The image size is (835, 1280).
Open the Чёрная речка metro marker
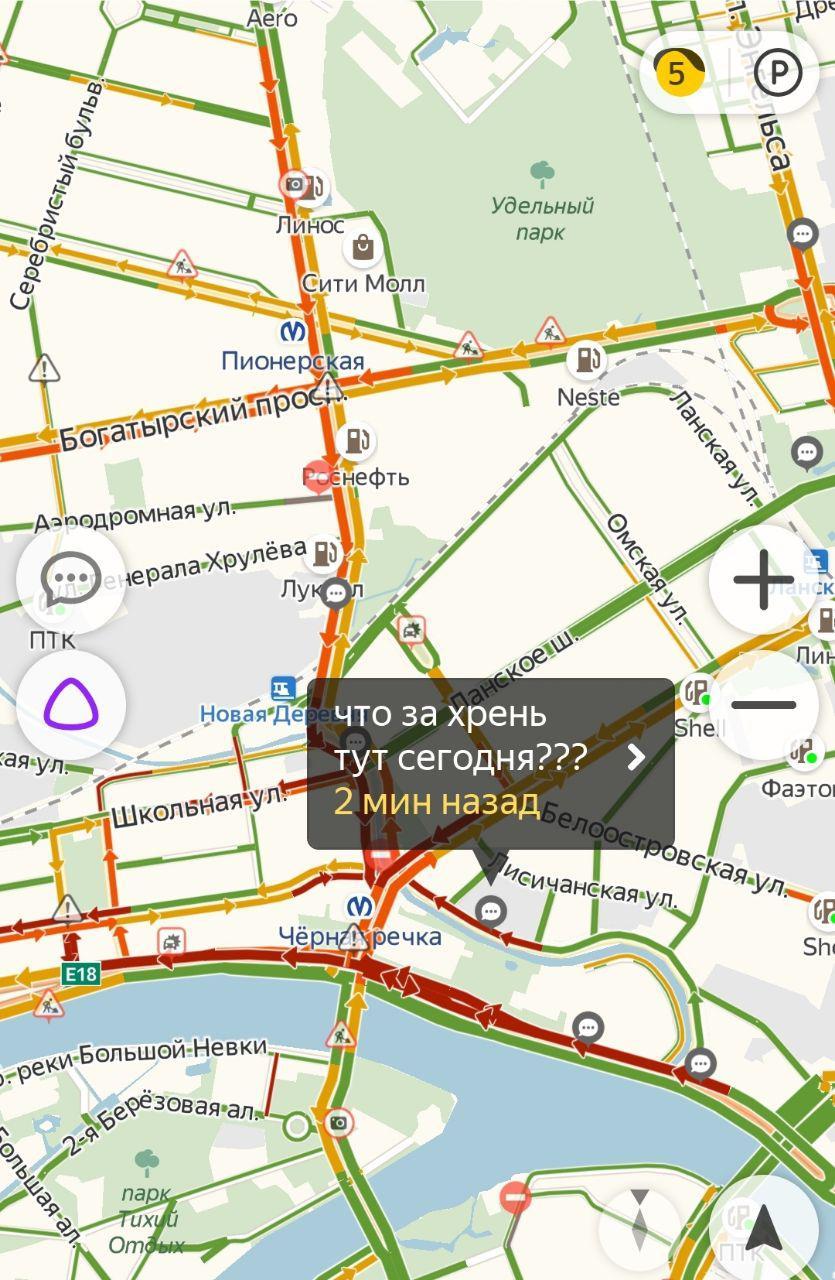point(359,907)
